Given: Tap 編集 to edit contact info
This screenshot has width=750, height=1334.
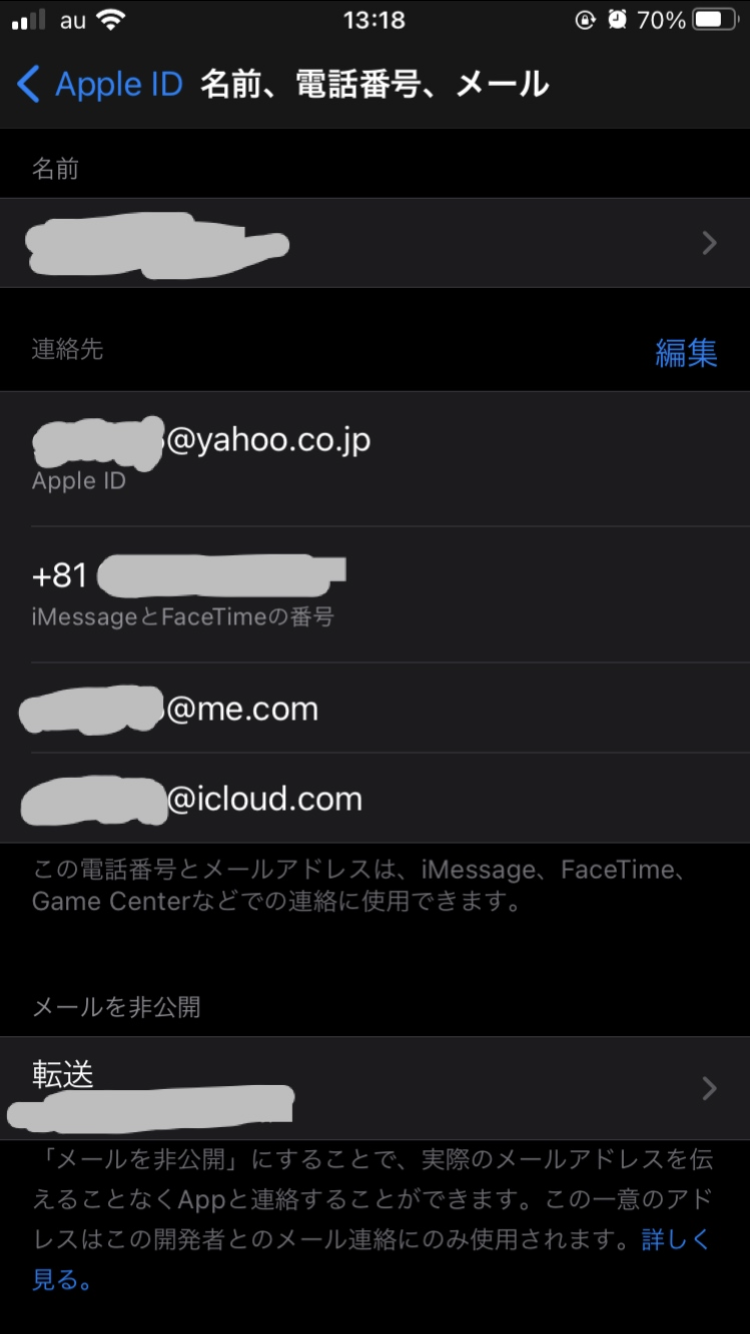Looking at the screenshot, I should pyautogui.click(x=686, y=353).
